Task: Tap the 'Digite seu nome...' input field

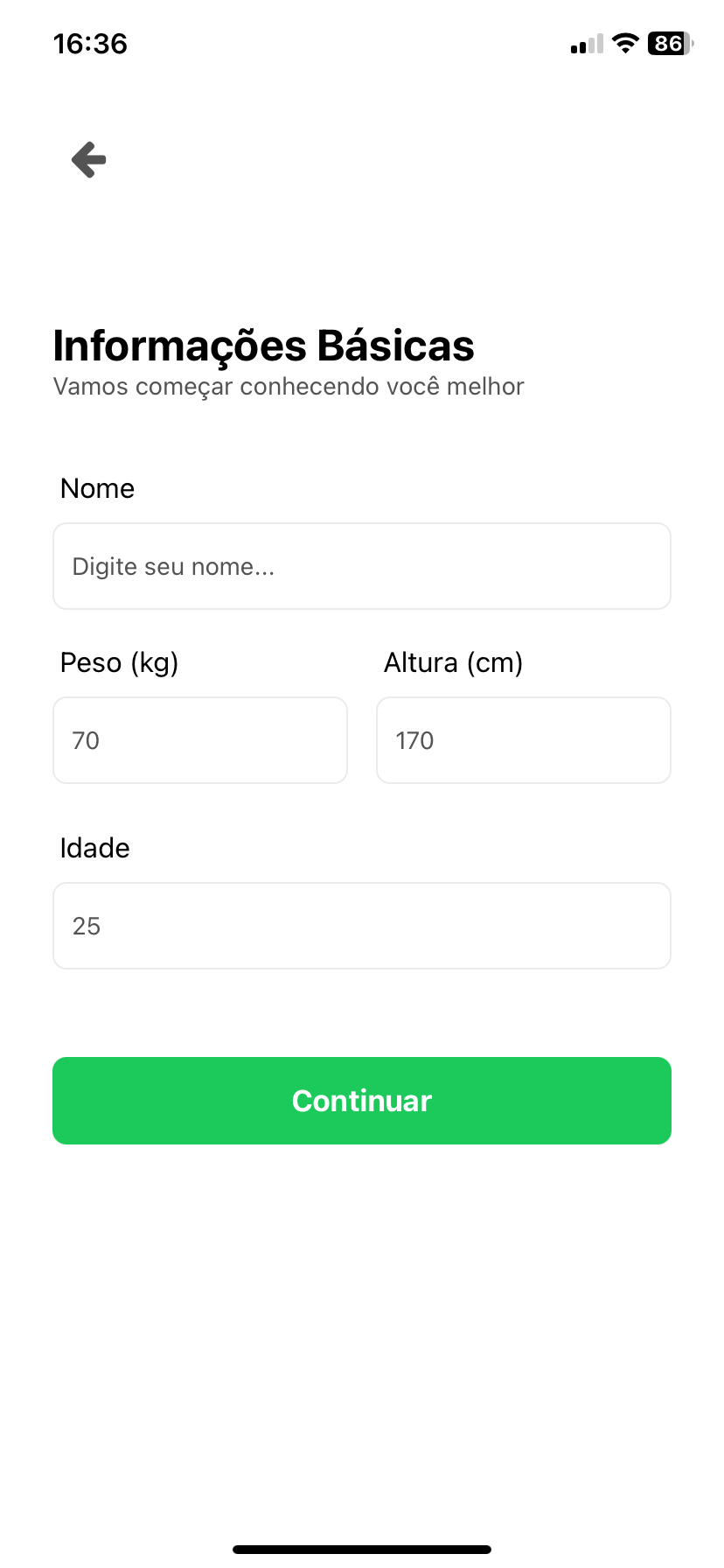Action: point(361,566)
